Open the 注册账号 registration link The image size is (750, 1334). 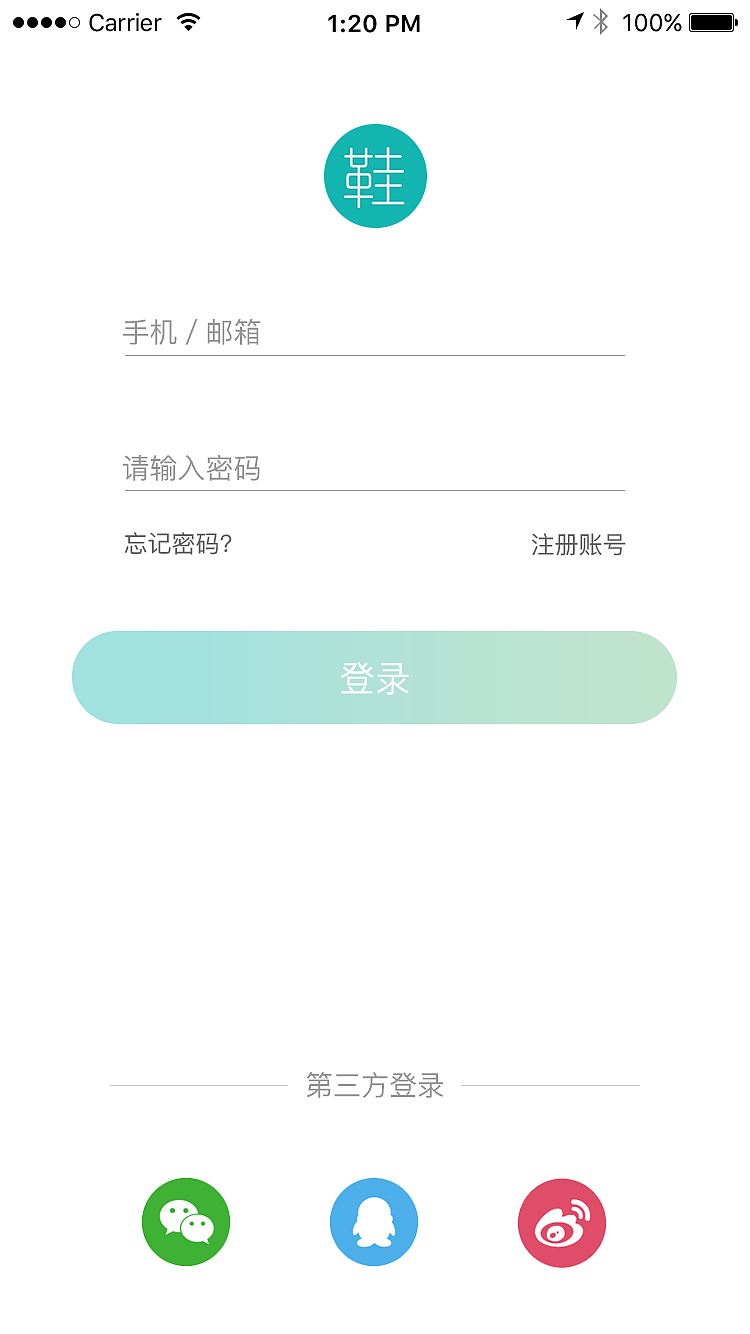click(x=578, y=545)
